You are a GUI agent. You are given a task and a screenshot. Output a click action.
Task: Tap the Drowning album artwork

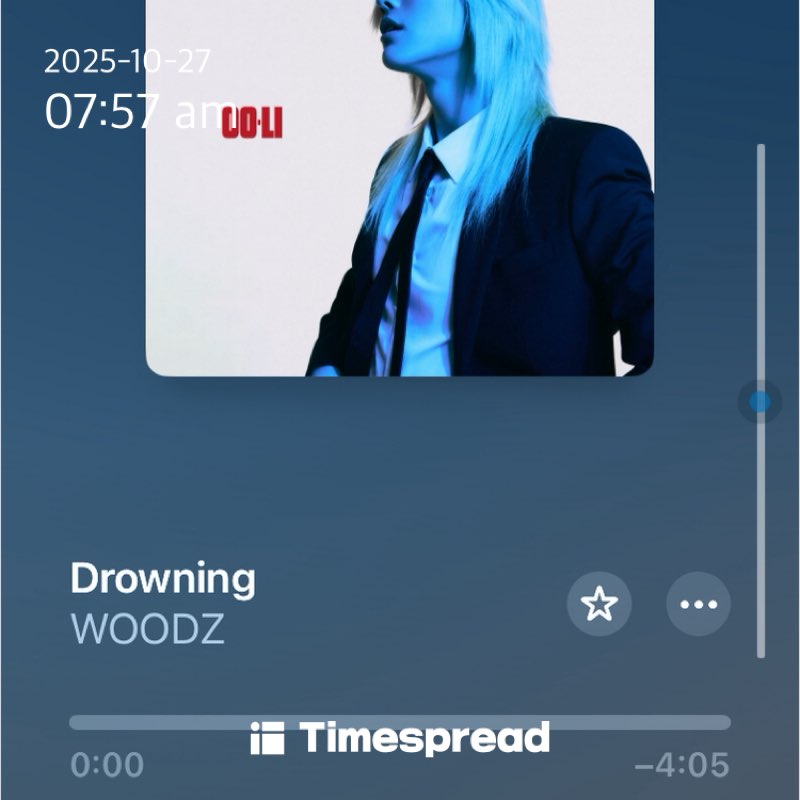click(x=400, y=200)
